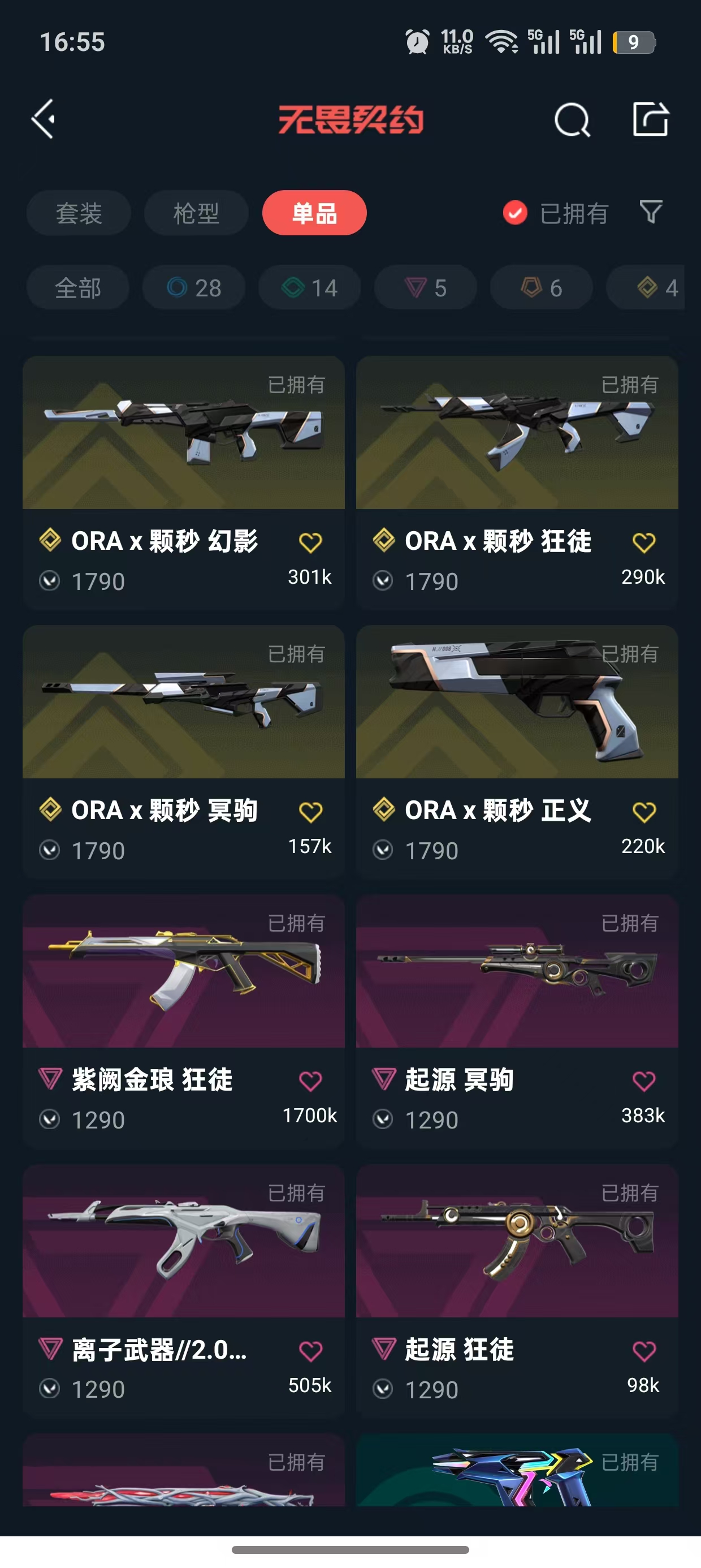
Task: Like the 起源 冥驹 skin
Action: point(643,1081)
